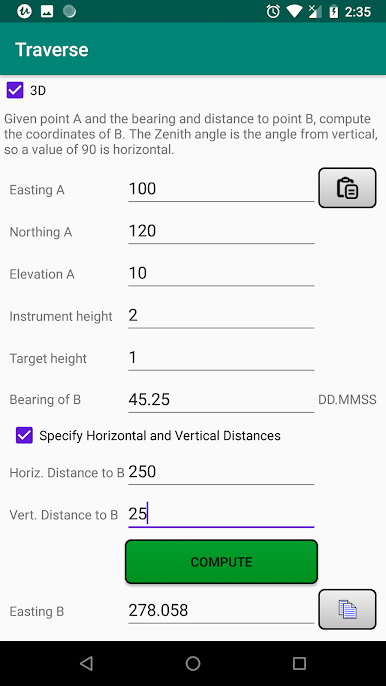Image resolution: width=386 pixels, height=686 pixels.
Task: Tap the green COMPUTE button
Action: 221,562
